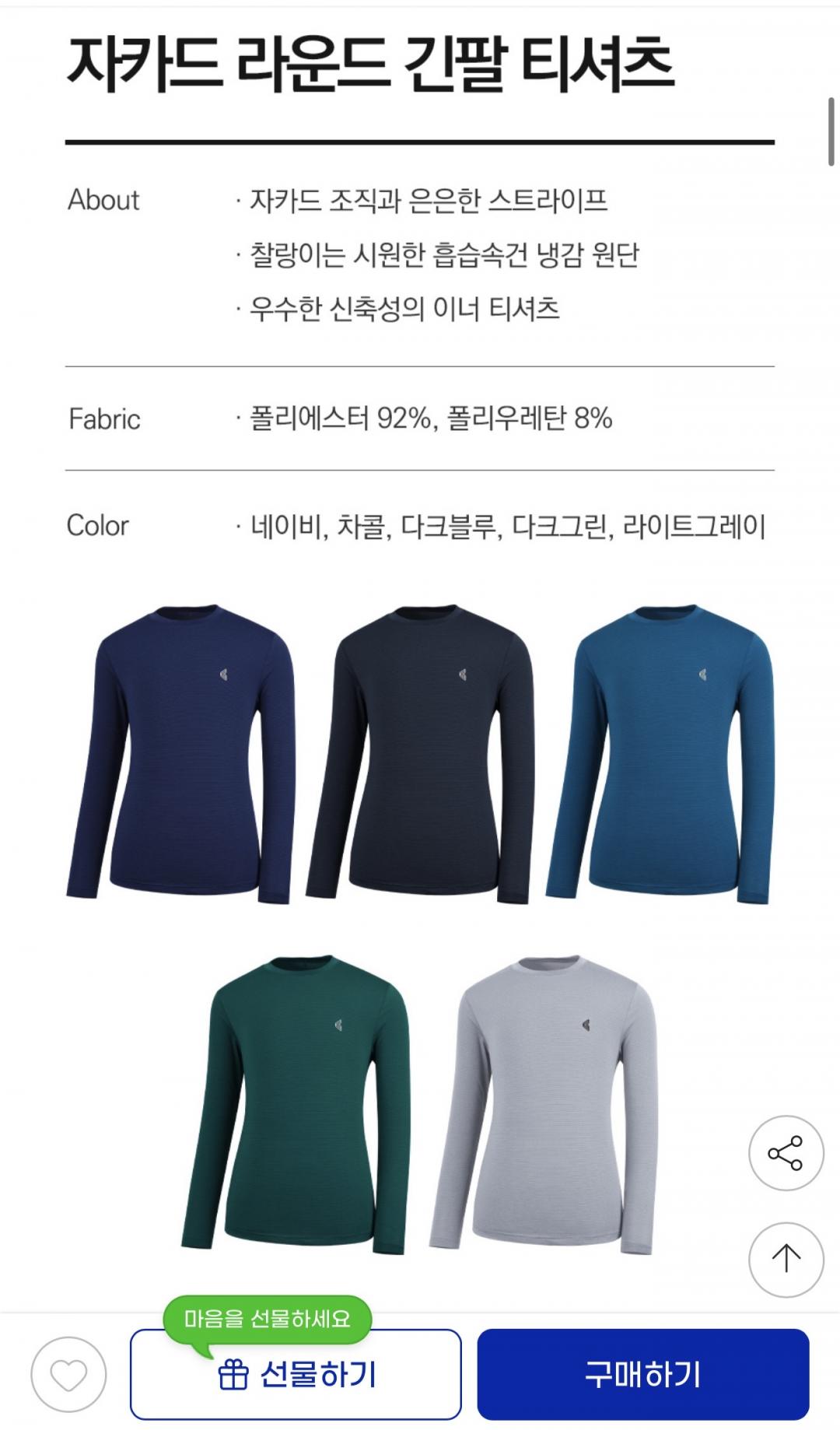This screenshot has height=1430, width=840.
Task: Tap the 선물하기 gift button
Action: click(296, 1375)
